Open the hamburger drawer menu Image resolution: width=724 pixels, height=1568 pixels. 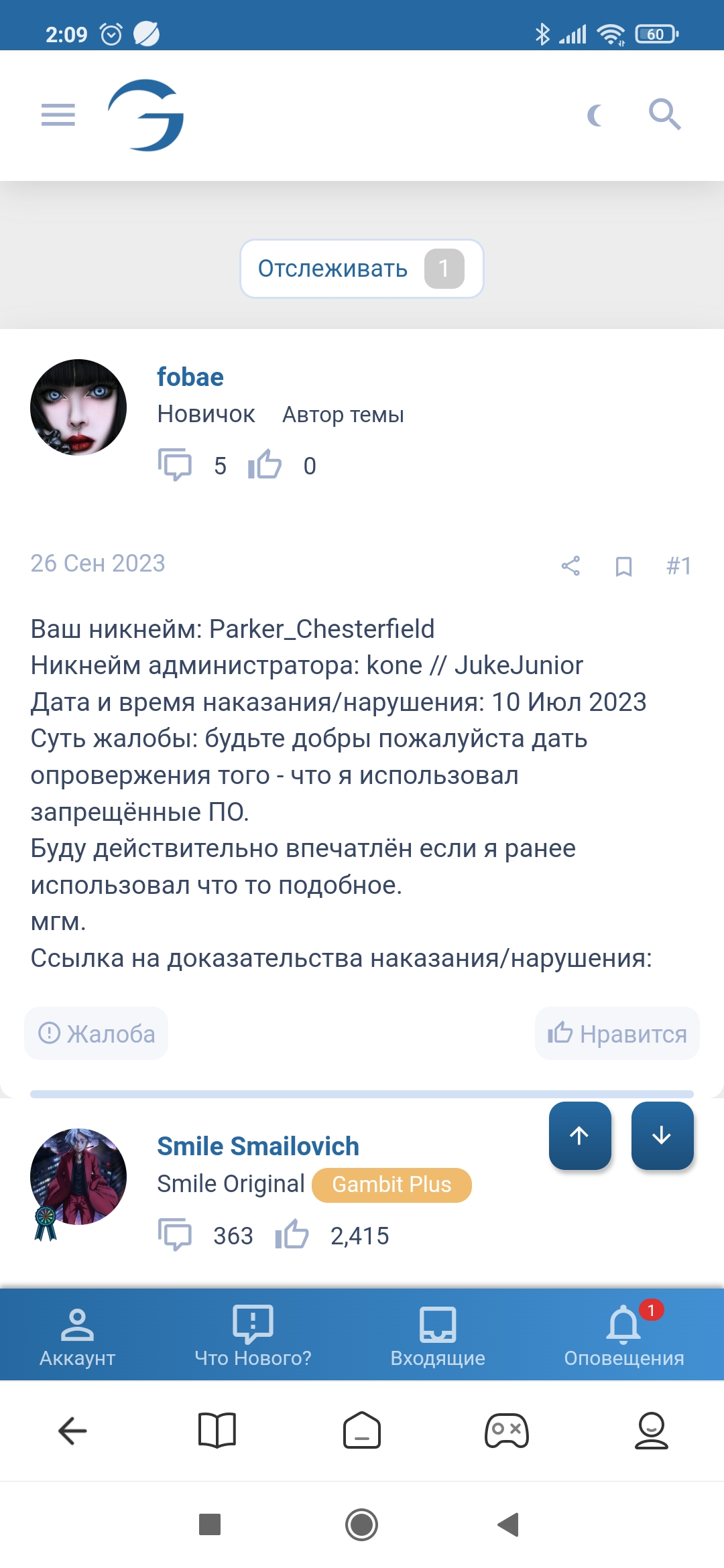point(58,115)
